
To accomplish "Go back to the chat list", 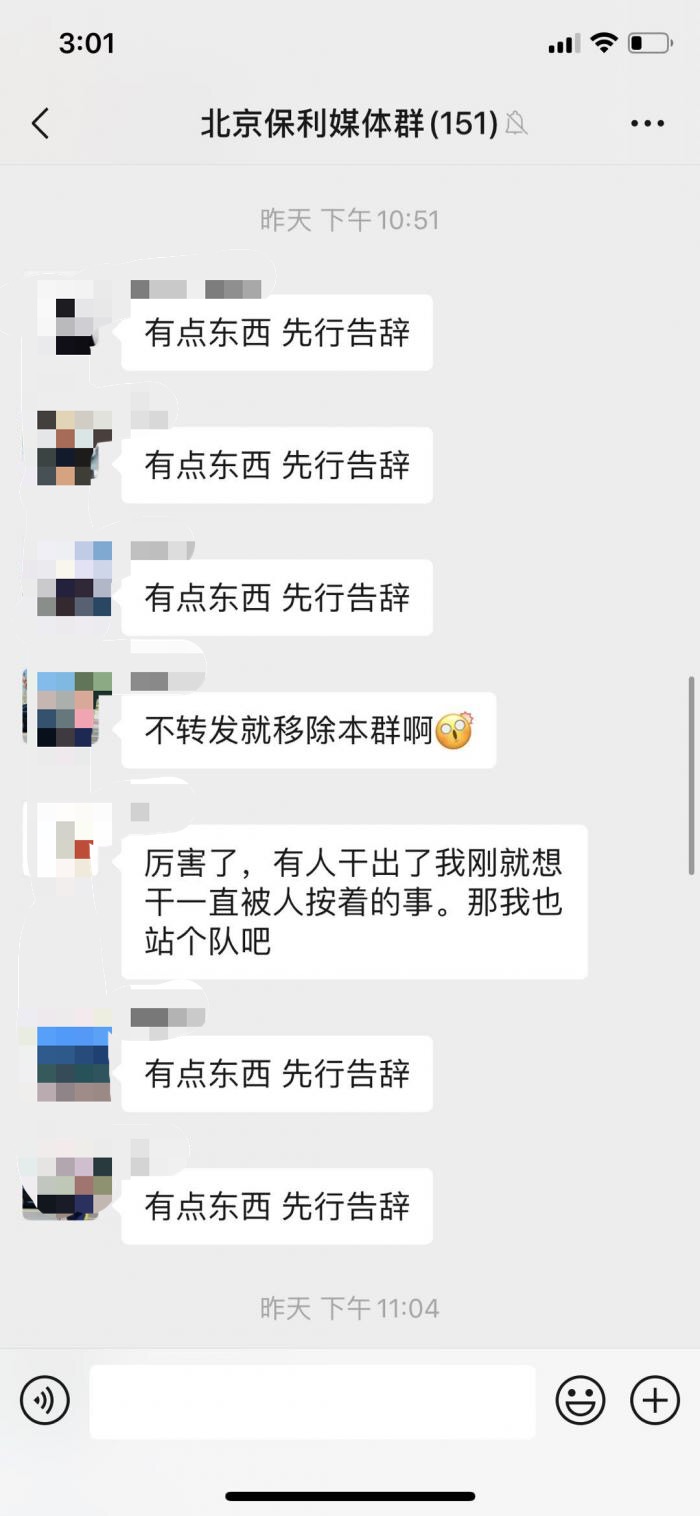I will 40,124.
